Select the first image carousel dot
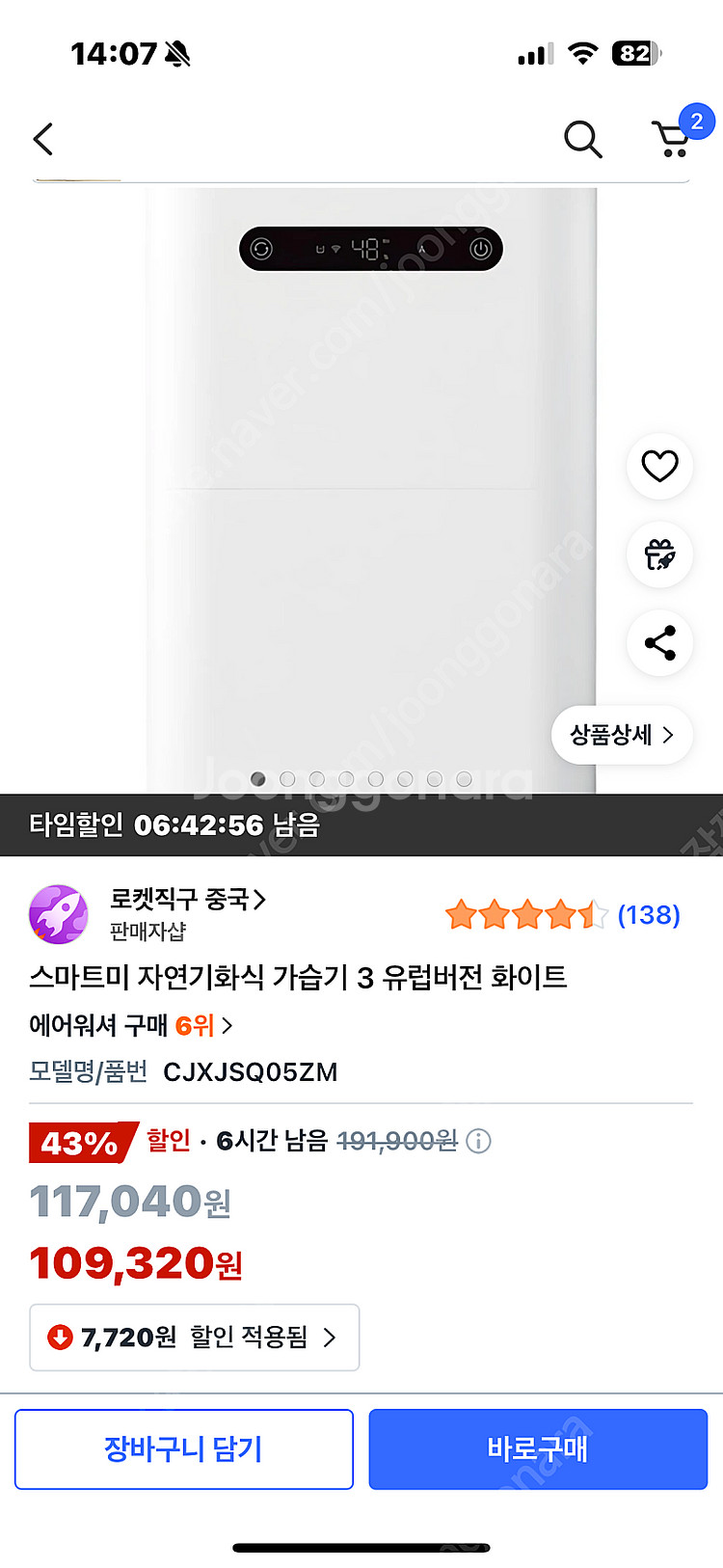Viewport: 723px width, 1568px height. 258,778
